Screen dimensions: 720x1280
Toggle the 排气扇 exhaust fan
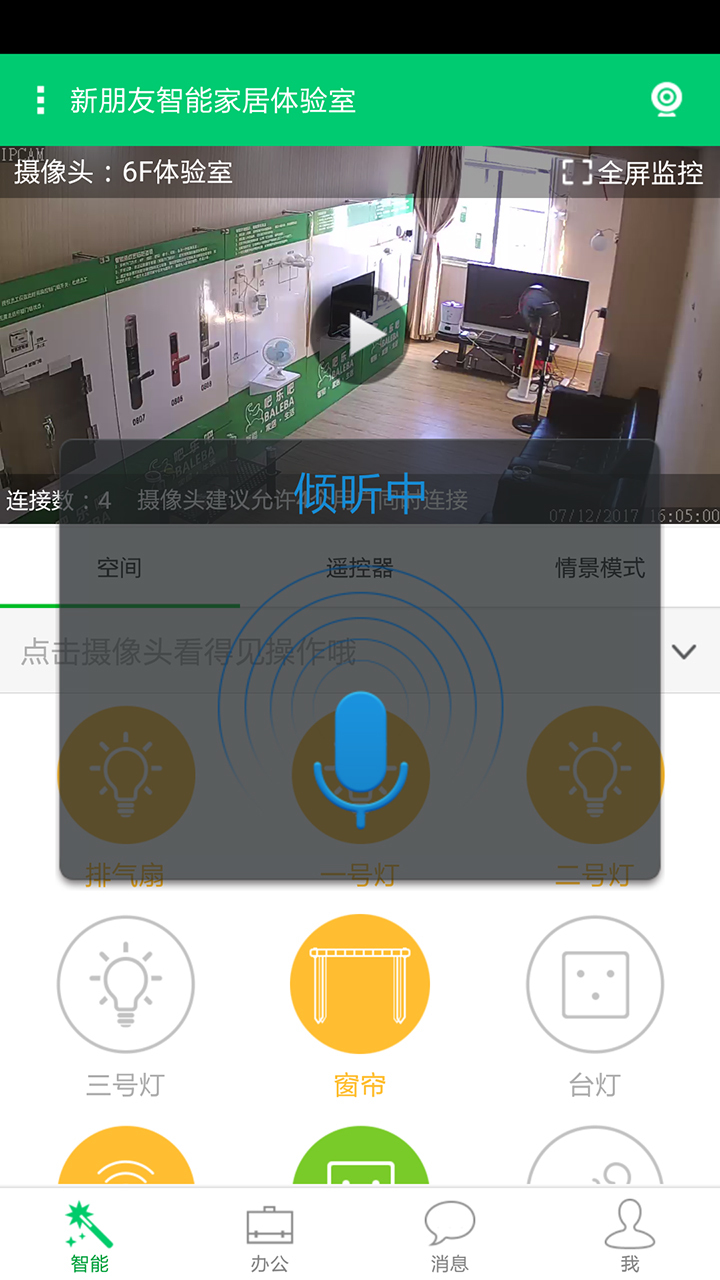tap(125, 775)
